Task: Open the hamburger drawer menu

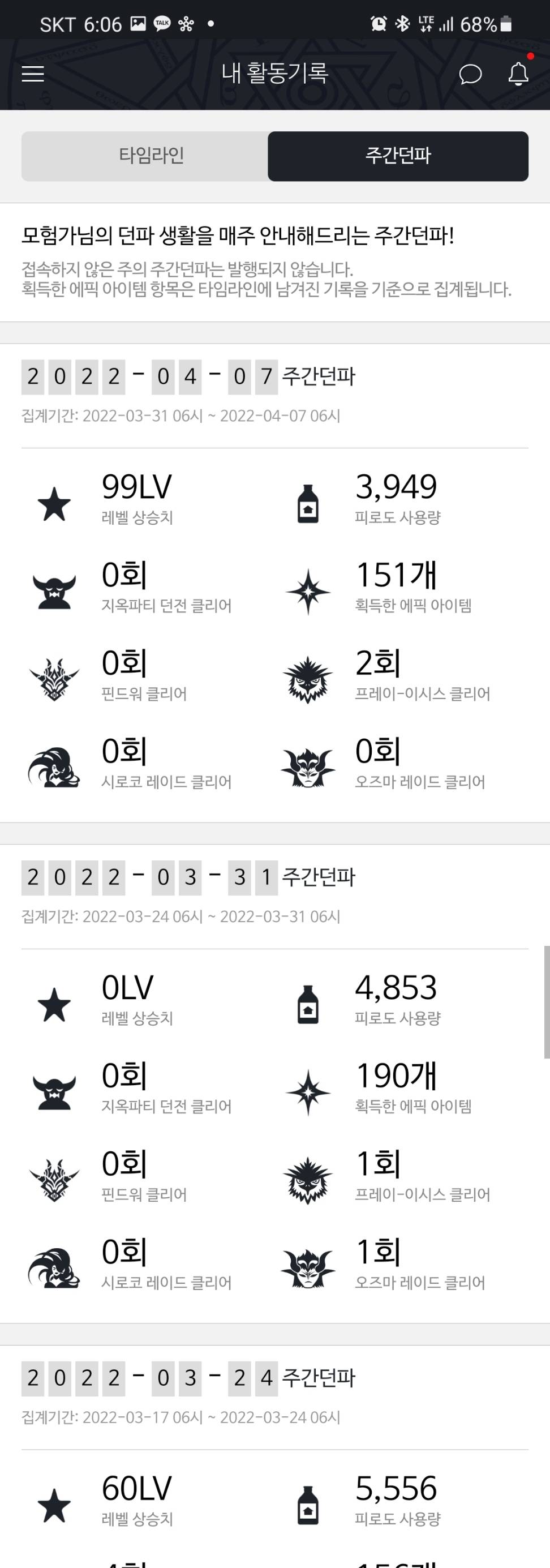Action: [x=33, y=74]
